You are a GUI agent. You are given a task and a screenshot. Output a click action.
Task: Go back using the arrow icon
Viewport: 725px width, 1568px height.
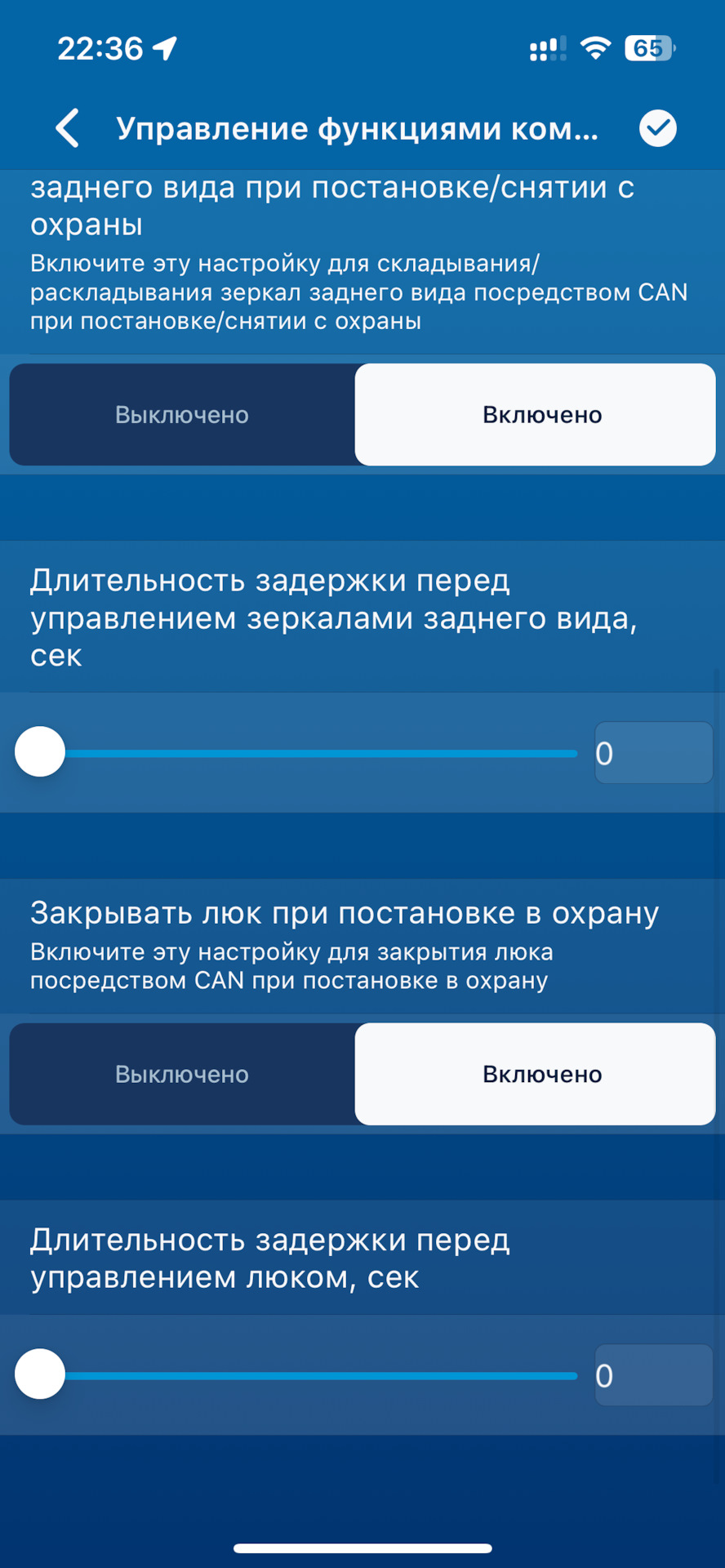coord(68,128)
